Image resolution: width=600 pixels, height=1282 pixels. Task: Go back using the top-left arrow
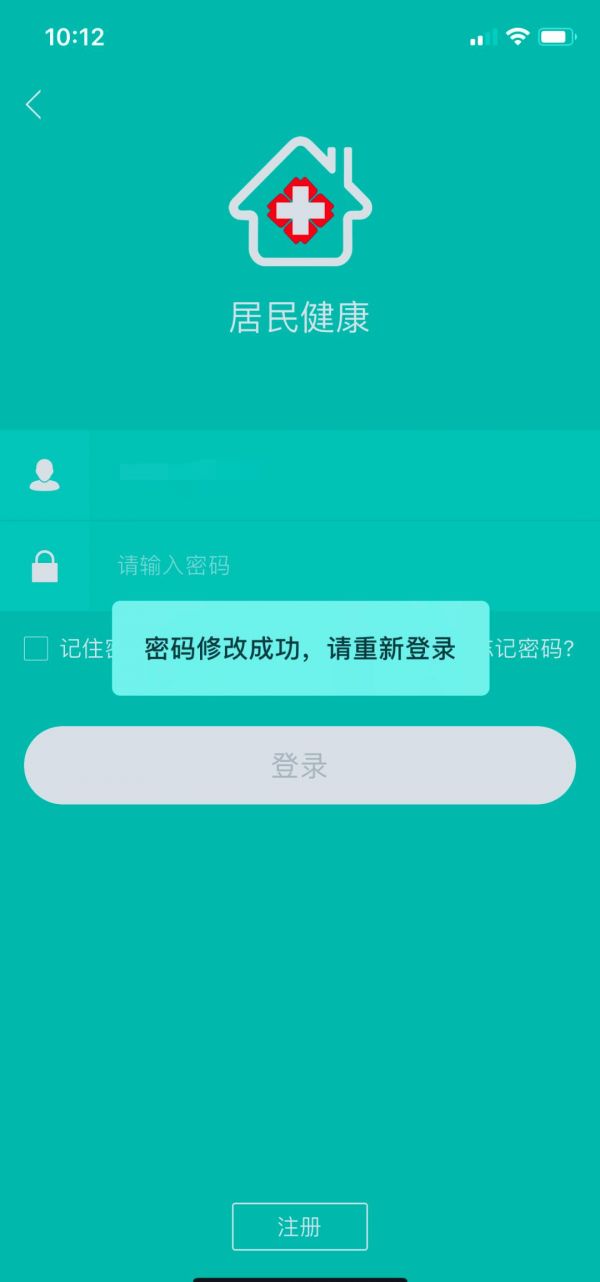(x=34, y=104)
